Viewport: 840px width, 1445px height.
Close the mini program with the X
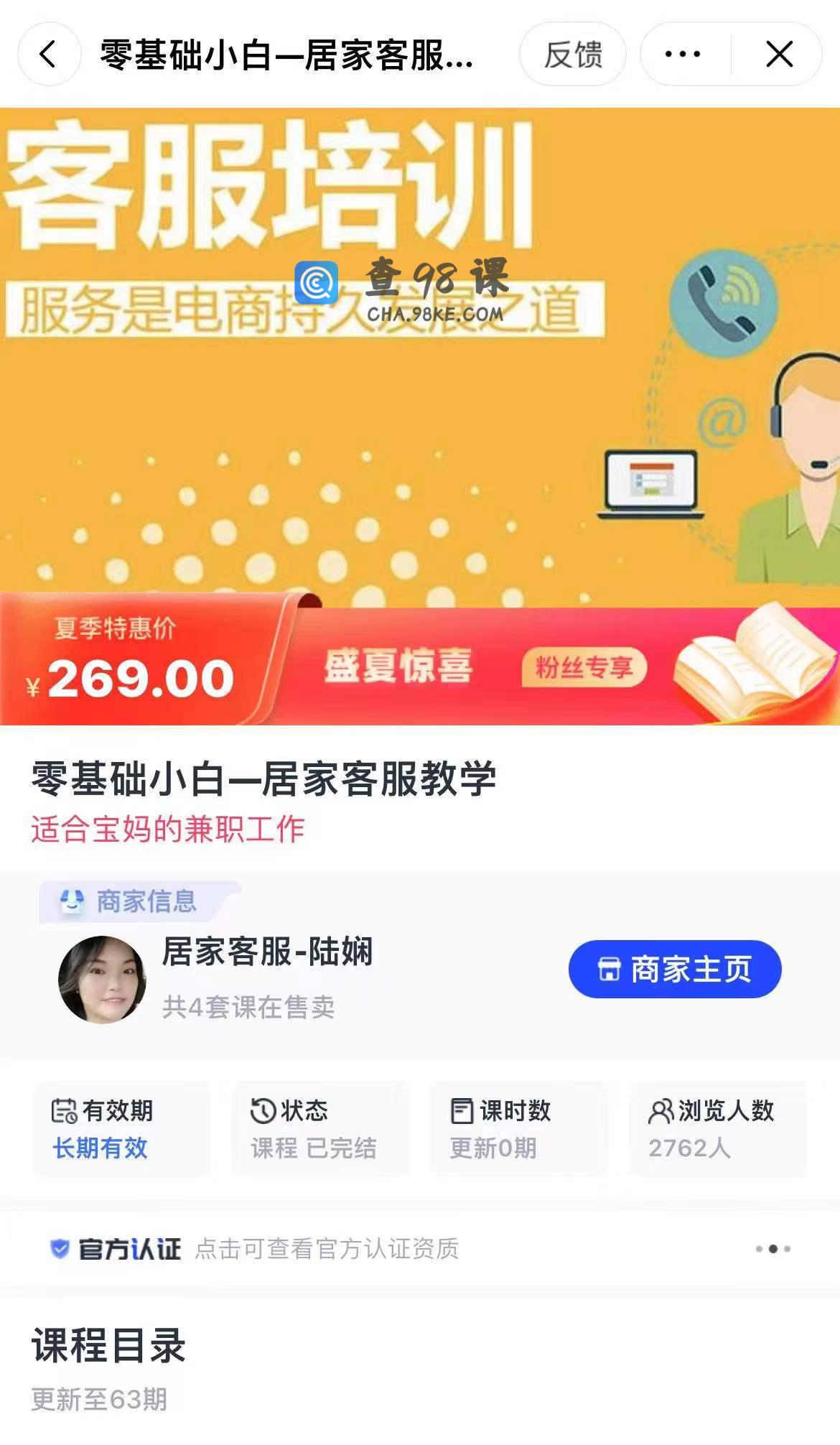click(779, 55)
